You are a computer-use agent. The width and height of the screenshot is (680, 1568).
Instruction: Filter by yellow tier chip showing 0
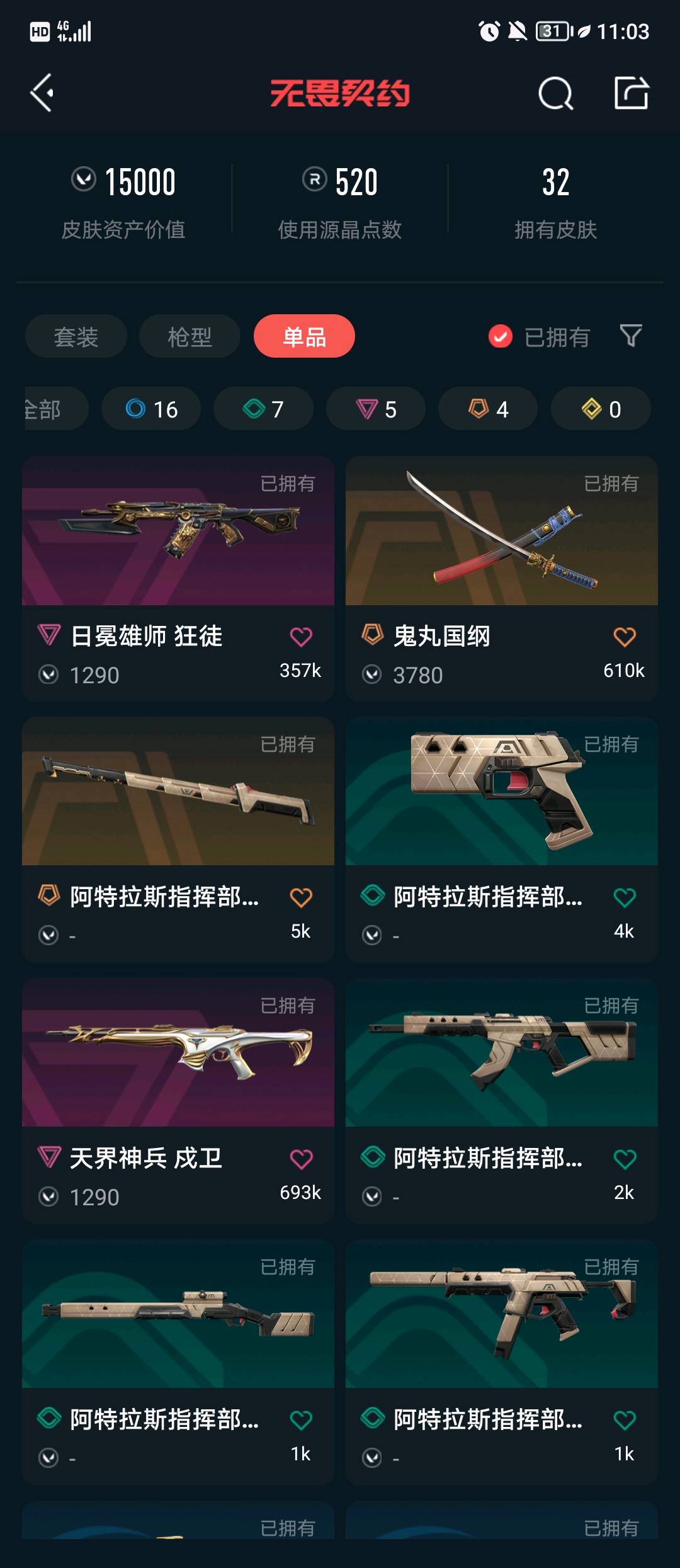pos(601,409)
